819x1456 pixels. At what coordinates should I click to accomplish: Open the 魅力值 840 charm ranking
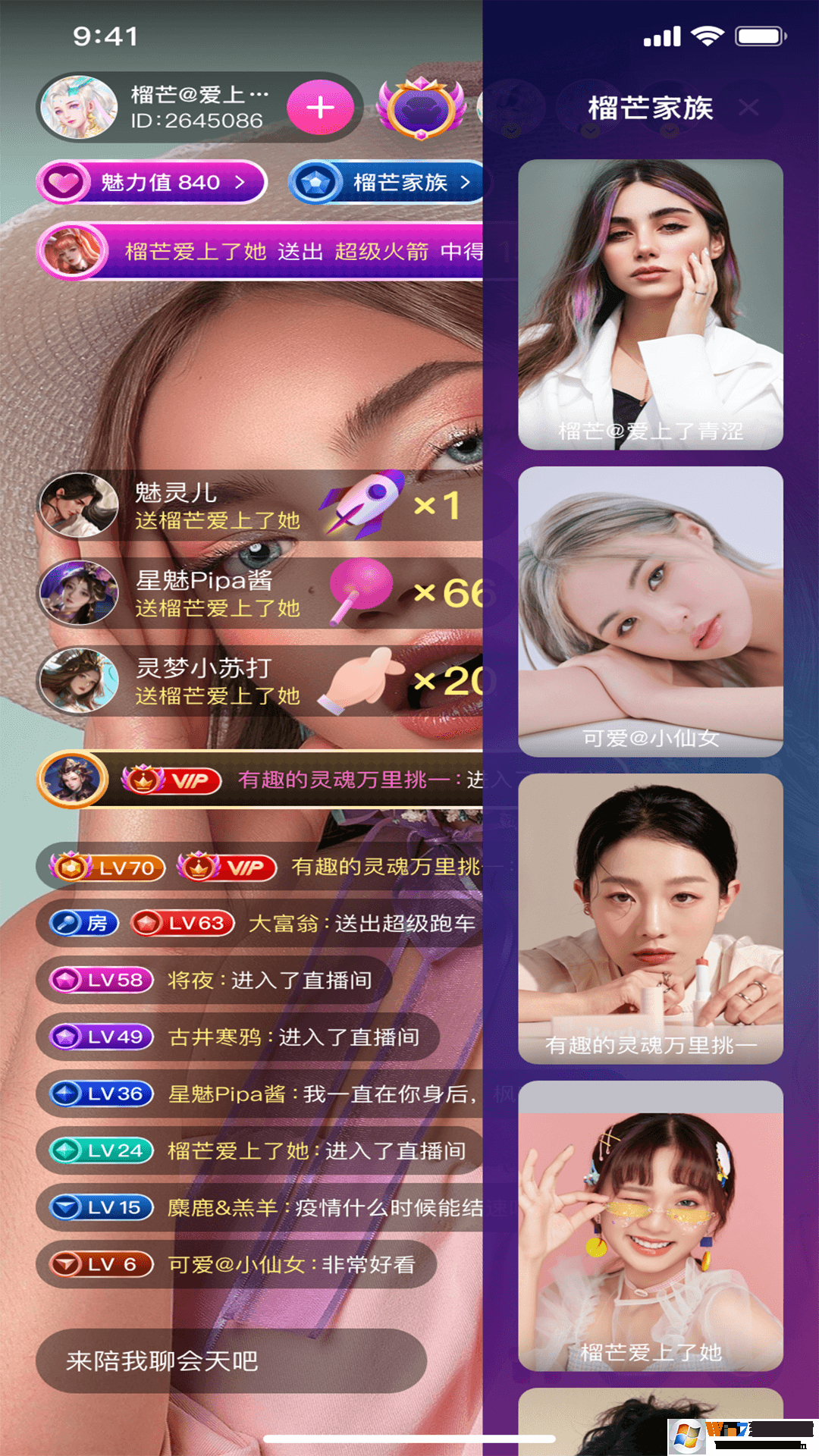152,182
